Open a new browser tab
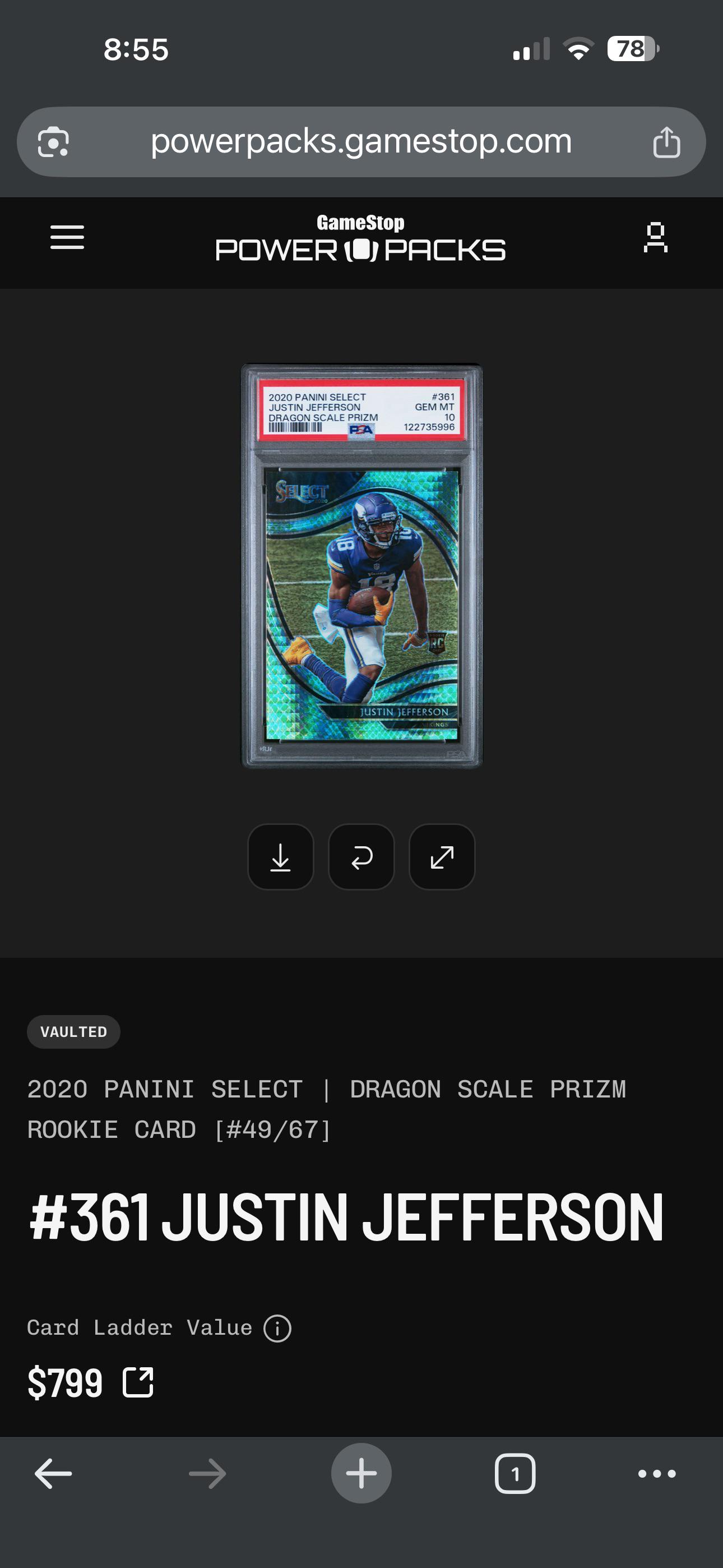 (361, 1474)
